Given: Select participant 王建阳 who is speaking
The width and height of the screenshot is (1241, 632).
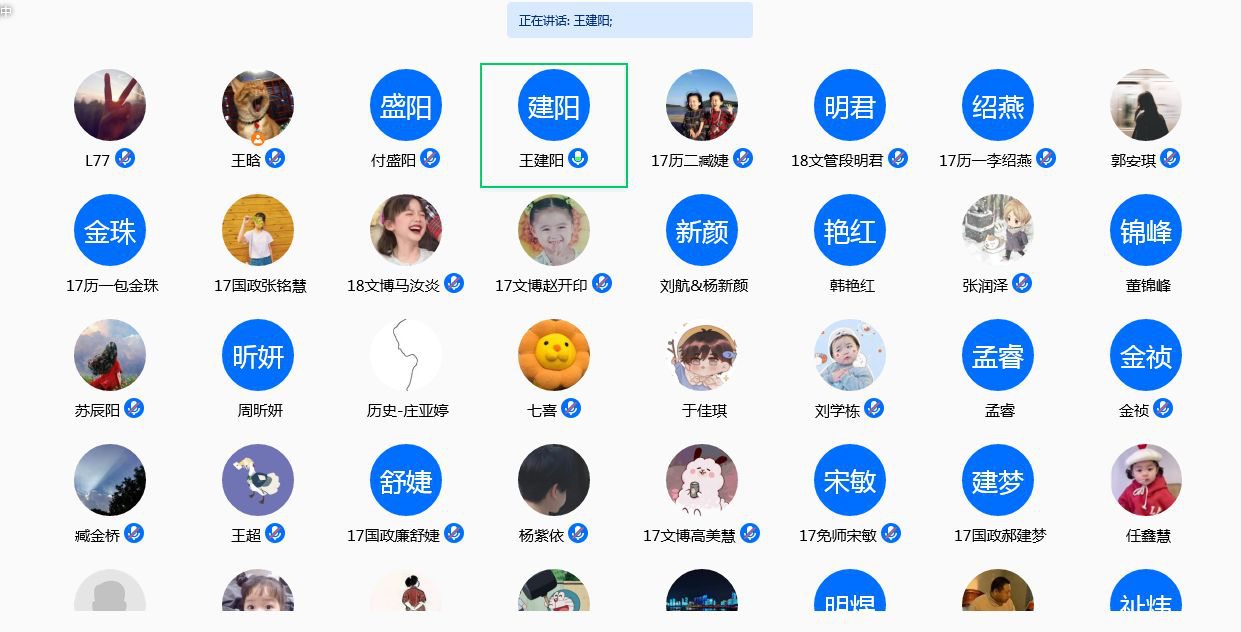Looking at the screenshot, I should [x=553, y=106].
